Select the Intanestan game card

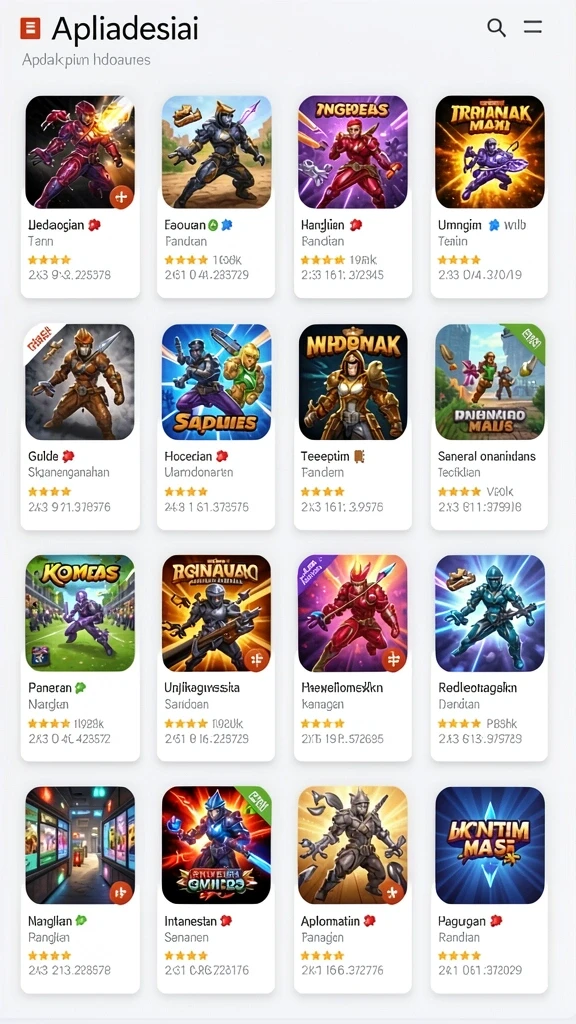216,888
